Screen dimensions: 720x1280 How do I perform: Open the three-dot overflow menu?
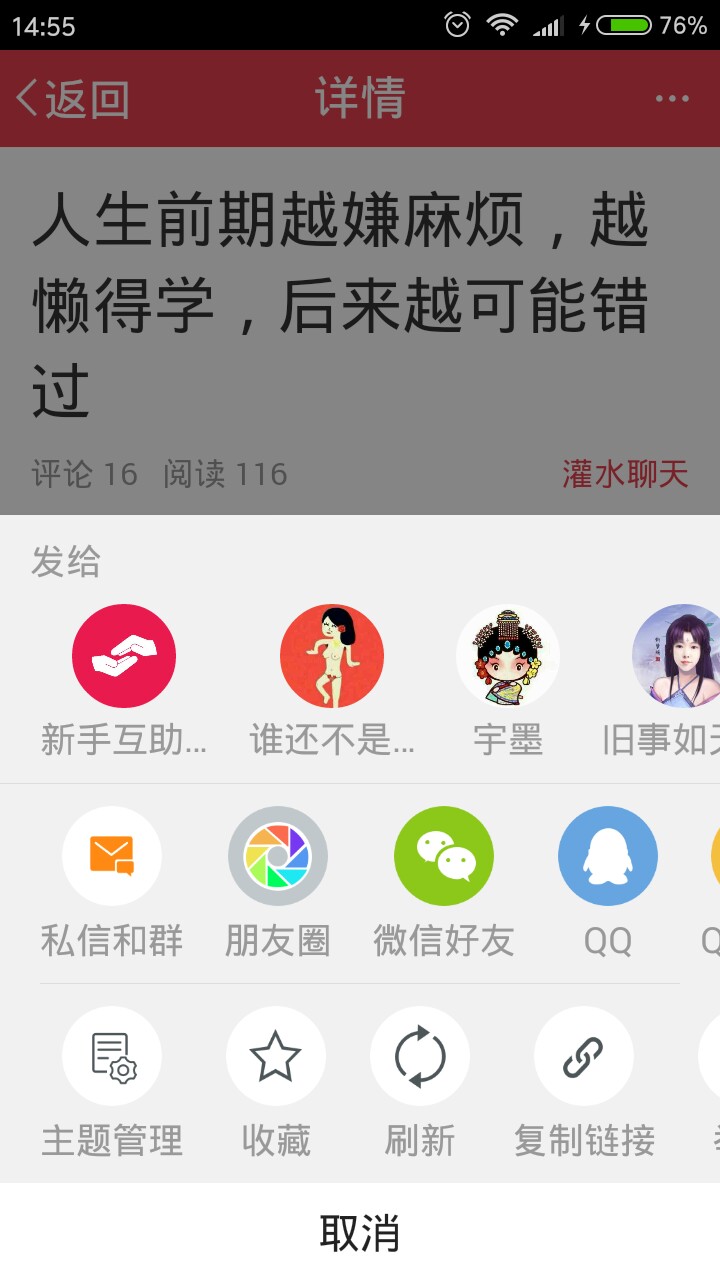(672, 98)
